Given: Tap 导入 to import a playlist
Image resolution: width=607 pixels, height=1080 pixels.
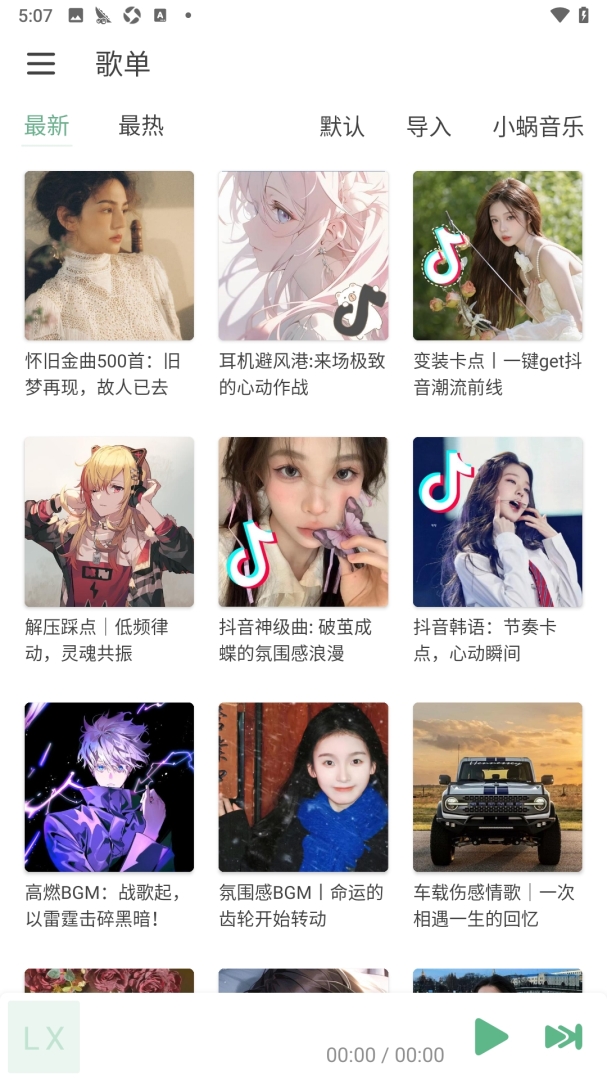Looking at the screenshot, I should coord(428,127).
